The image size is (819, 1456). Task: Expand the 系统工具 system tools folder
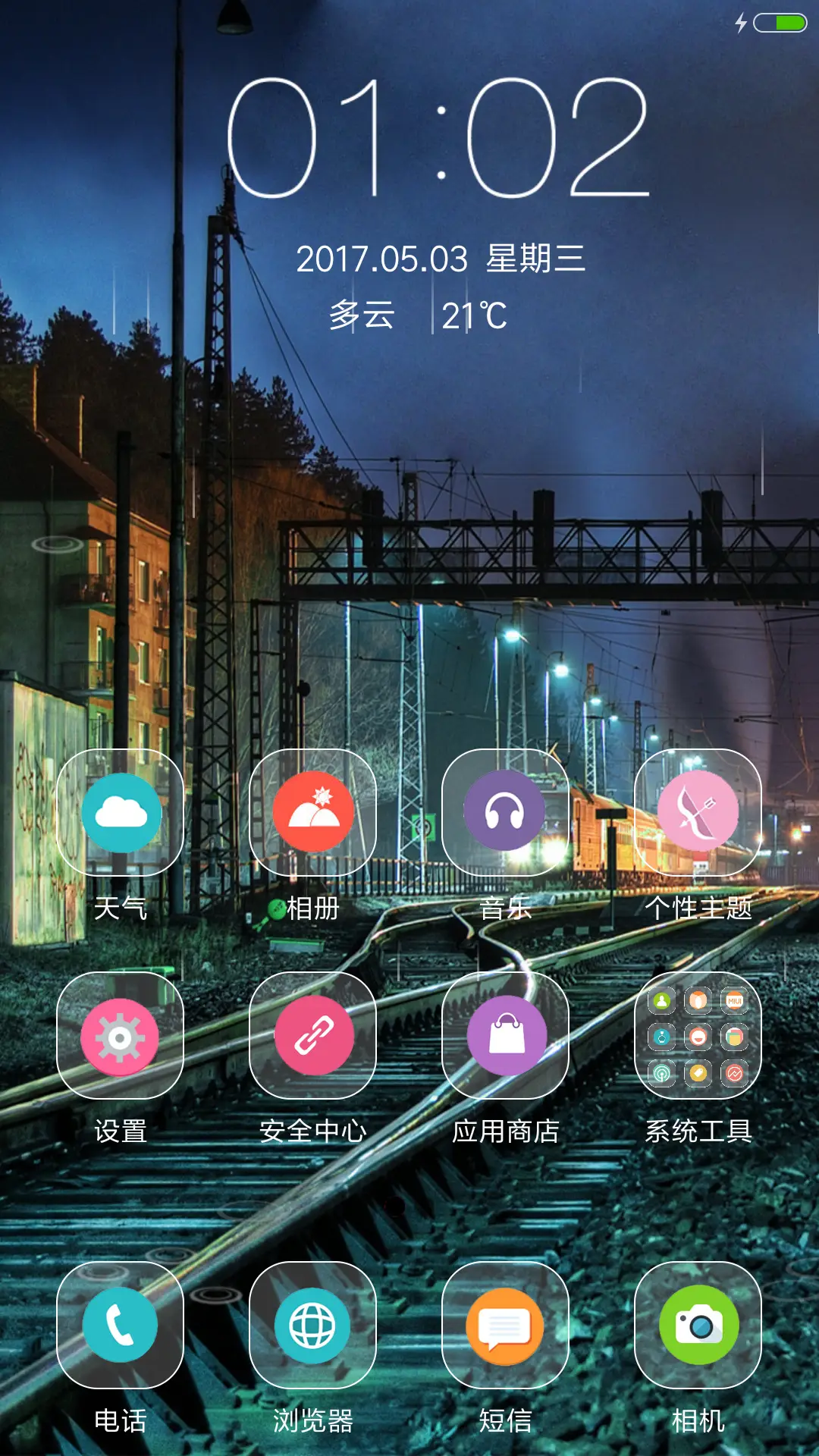pos(699,1037)
